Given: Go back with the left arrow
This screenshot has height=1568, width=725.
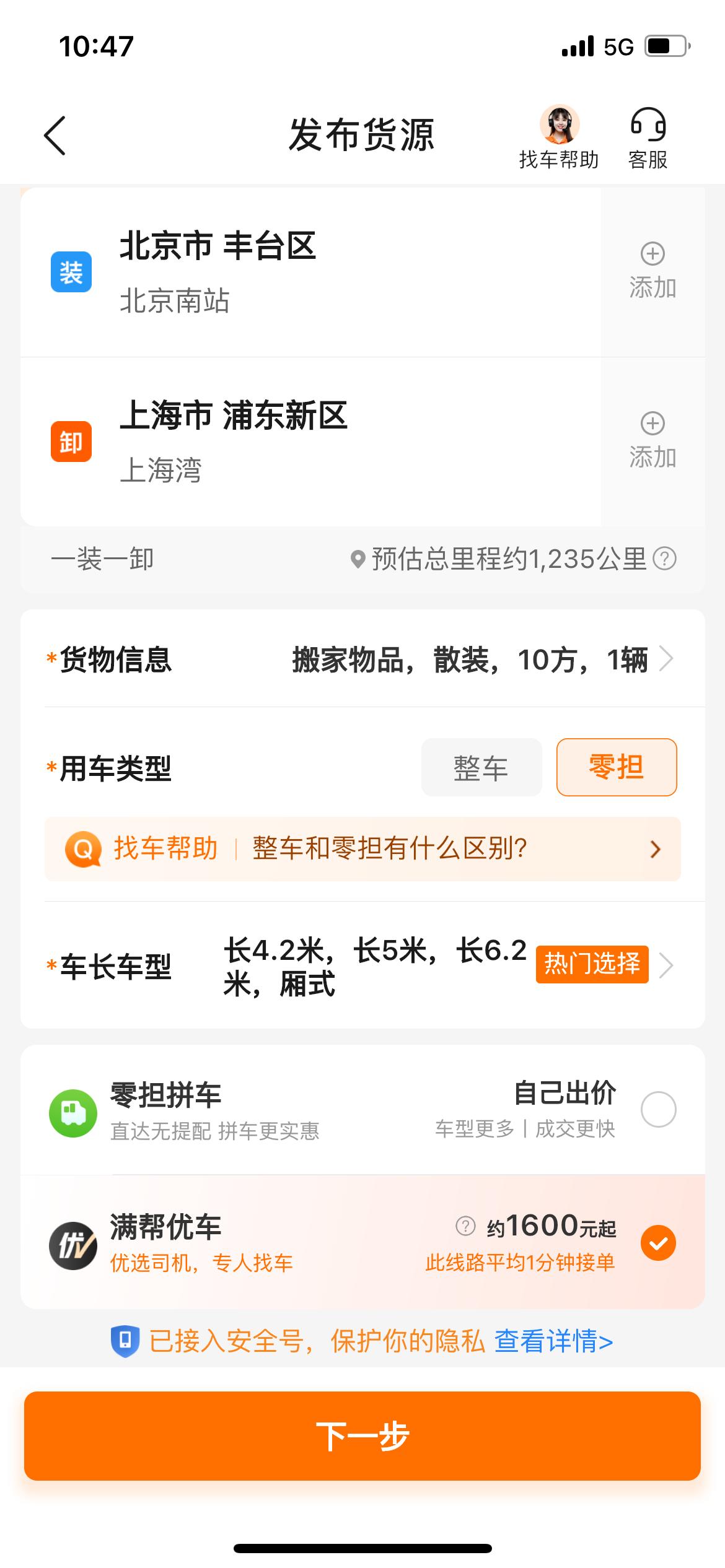Looking at the screenshot, I should coord(55,135).
